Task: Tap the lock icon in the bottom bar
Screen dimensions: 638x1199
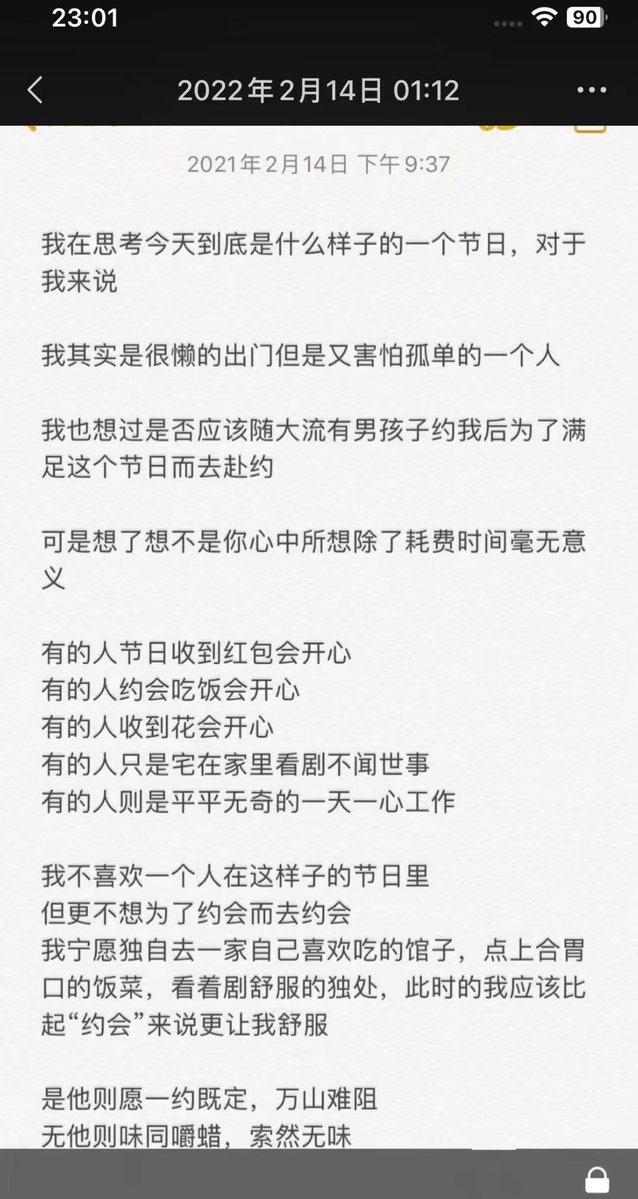Action: tap(596, 1178)
